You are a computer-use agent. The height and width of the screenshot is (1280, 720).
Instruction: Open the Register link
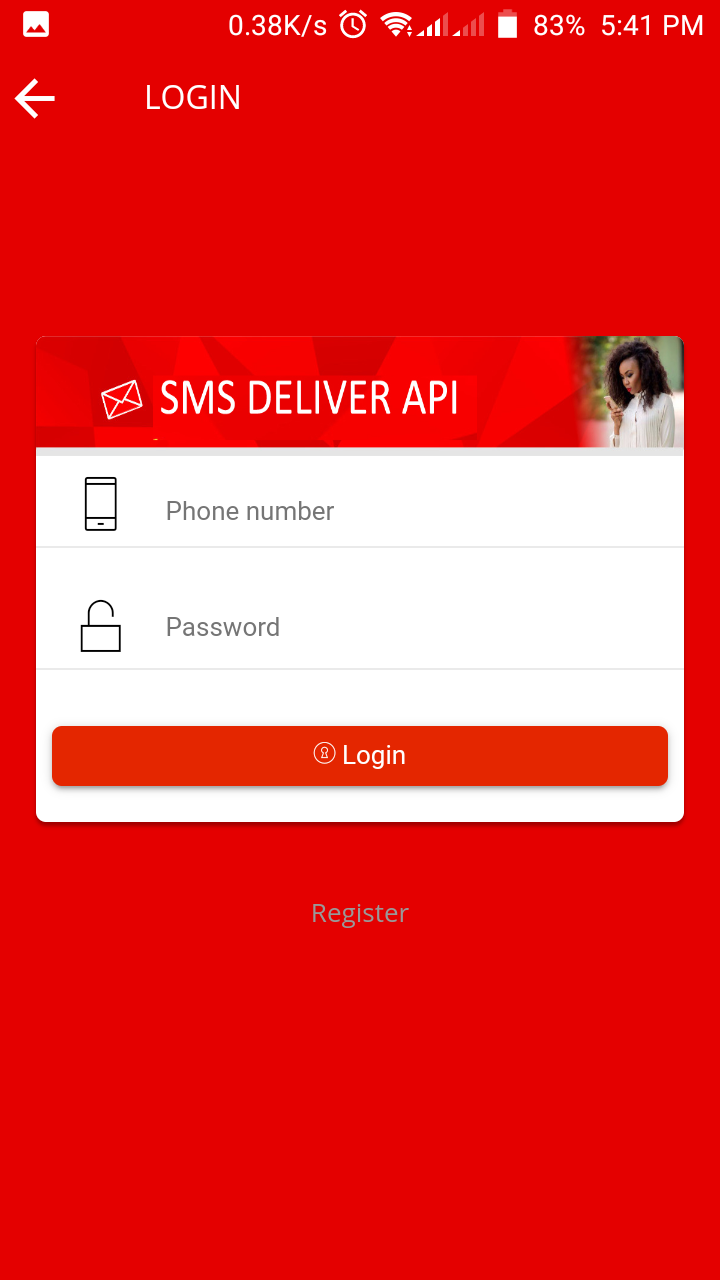[360, 913]
